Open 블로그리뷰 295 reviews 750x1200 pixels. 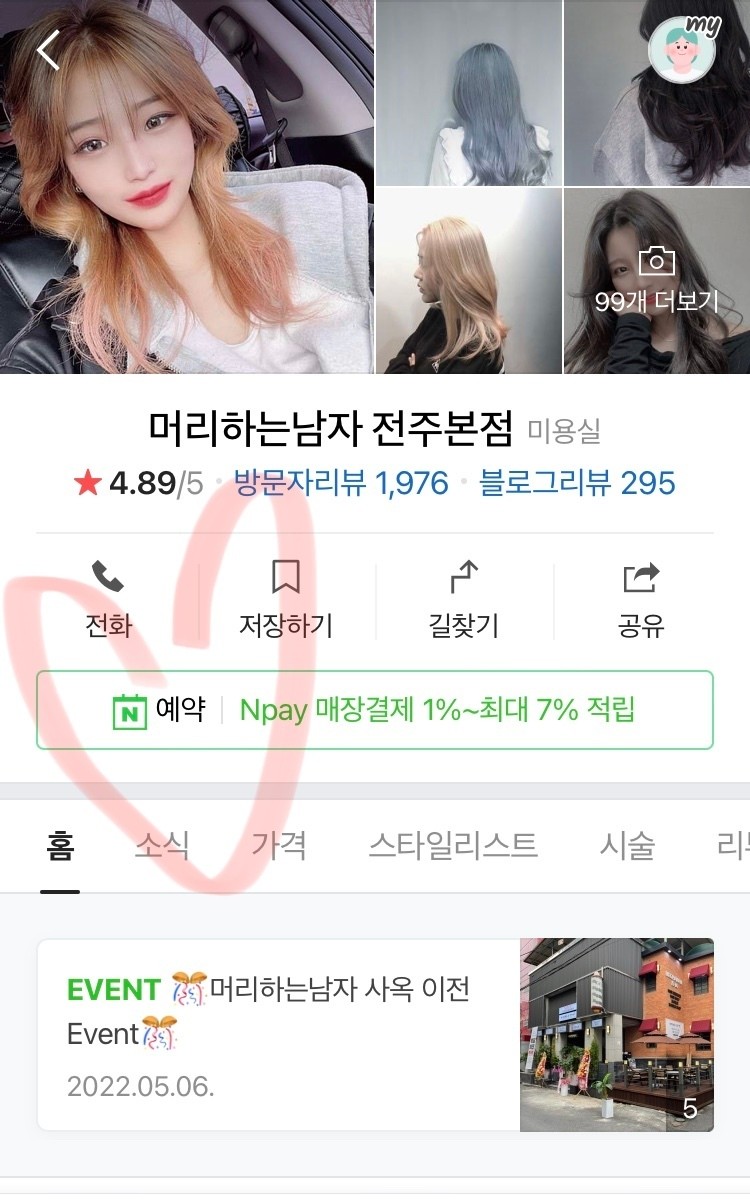(x=577, y=484)
